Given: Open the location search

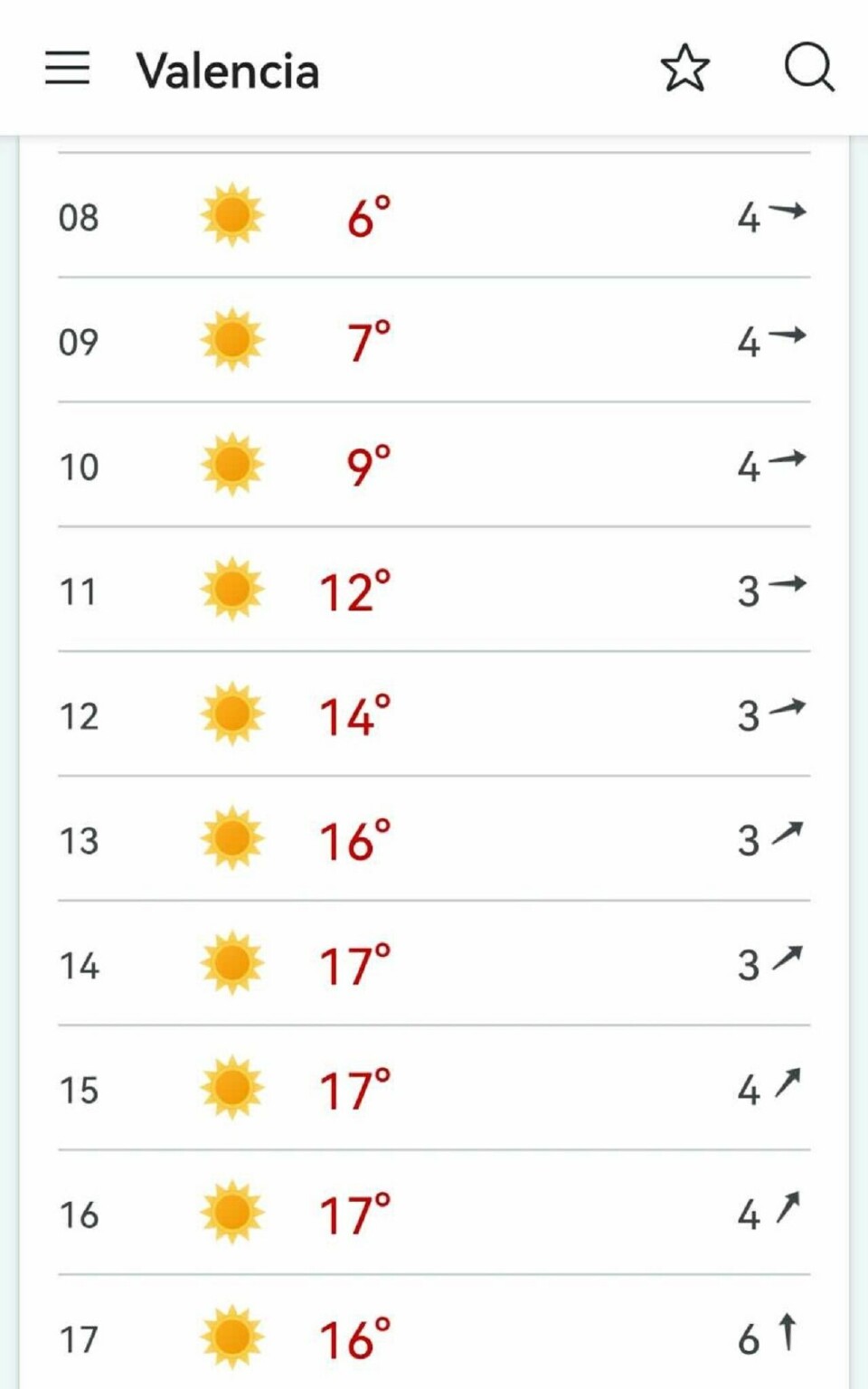Looking at the screenshot, I should [808, 68].
